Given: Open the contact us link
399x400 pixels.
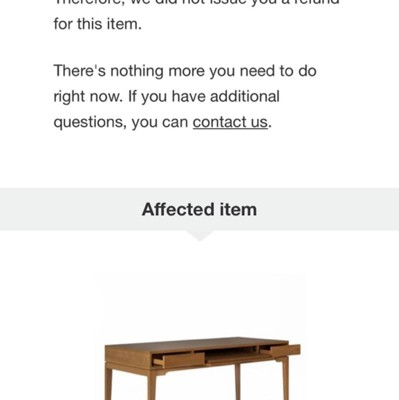Looking at the screenshot, I should coord(230,122).
